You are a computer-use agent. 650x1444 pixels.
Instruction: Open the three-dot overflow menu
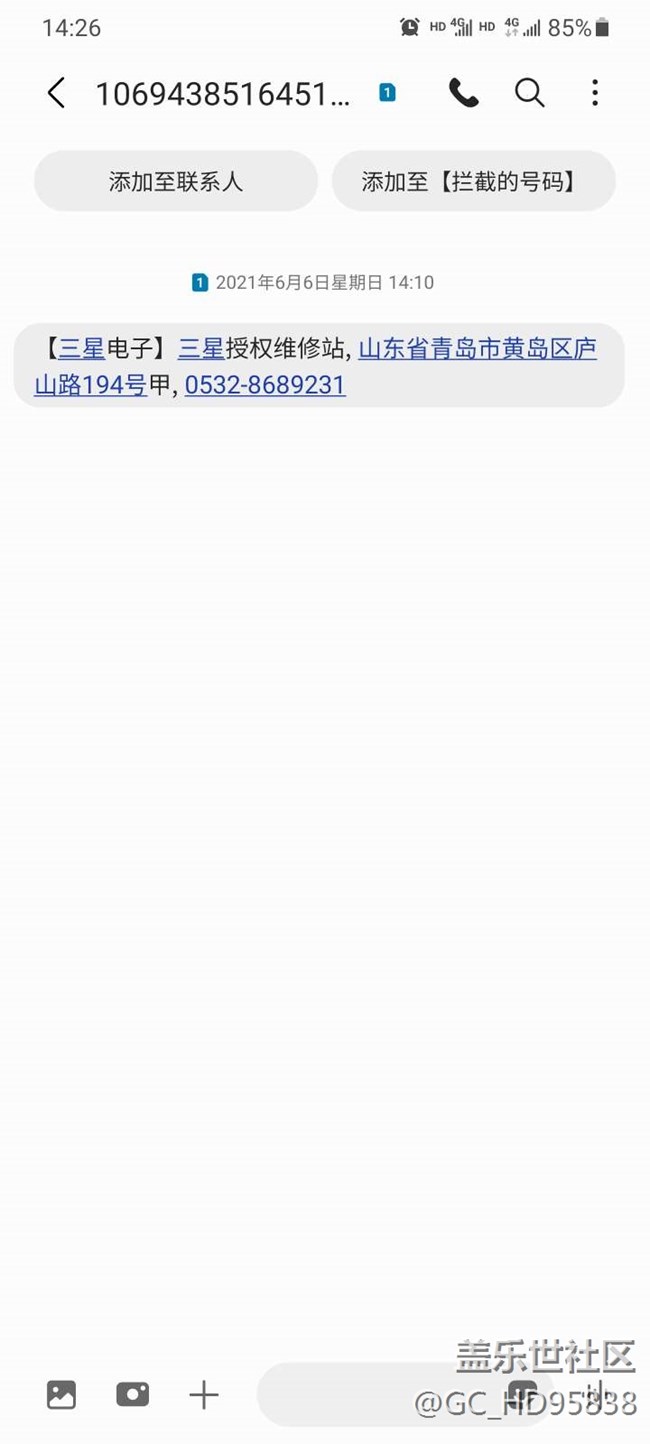click(594, 93)
